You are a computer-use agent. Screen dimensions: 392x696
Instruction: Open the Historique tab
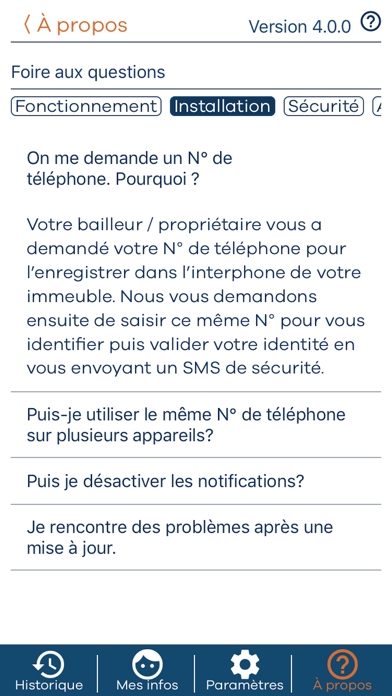click(x=49, y=670)
